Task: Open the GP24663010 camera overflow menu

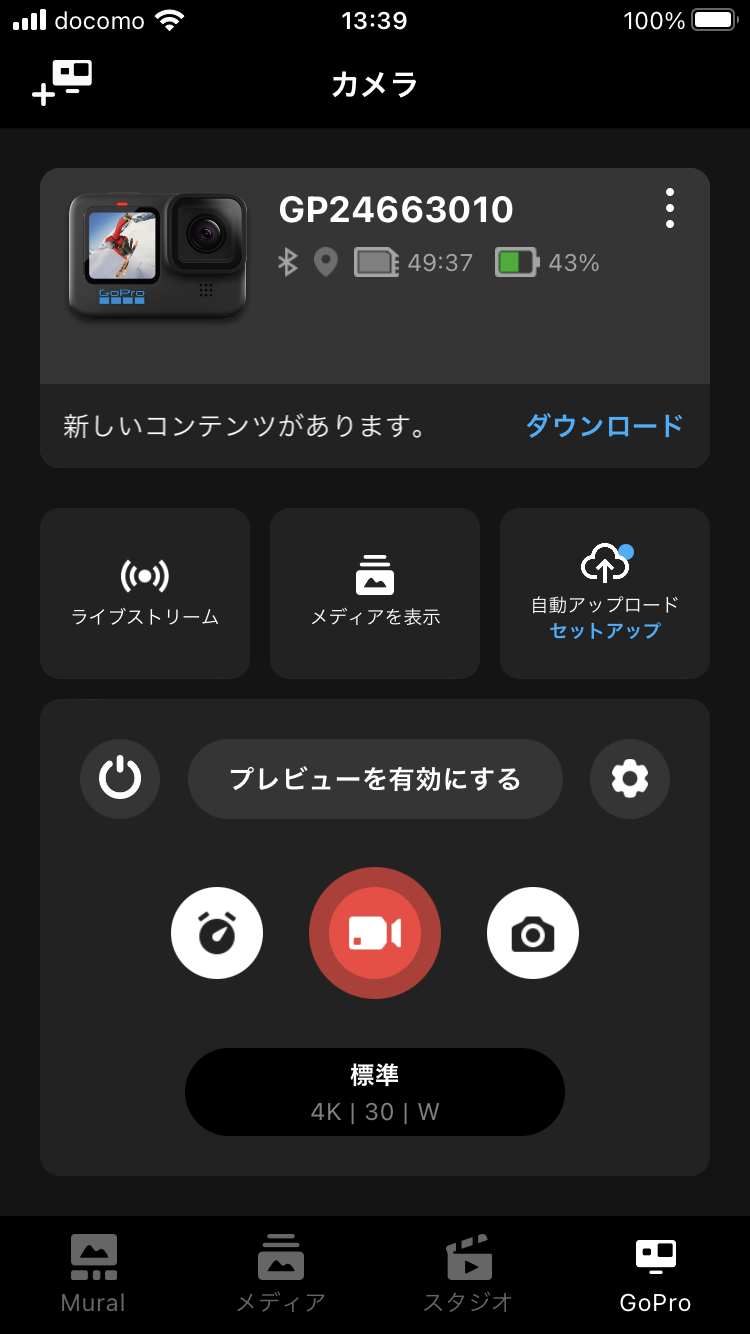Action: pos(669,208)
